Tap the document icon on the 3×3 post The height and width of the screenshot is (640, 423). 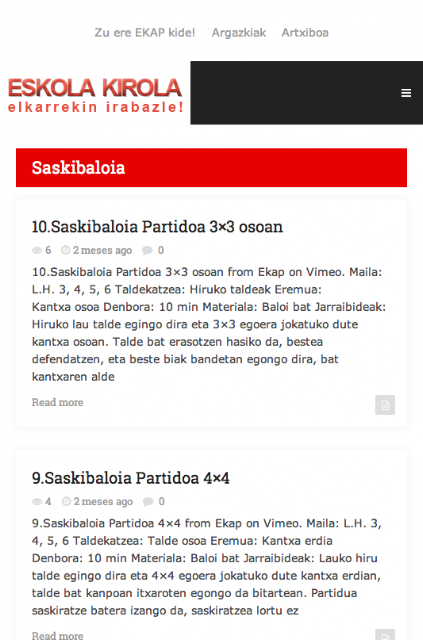click(x=385, y=405)
